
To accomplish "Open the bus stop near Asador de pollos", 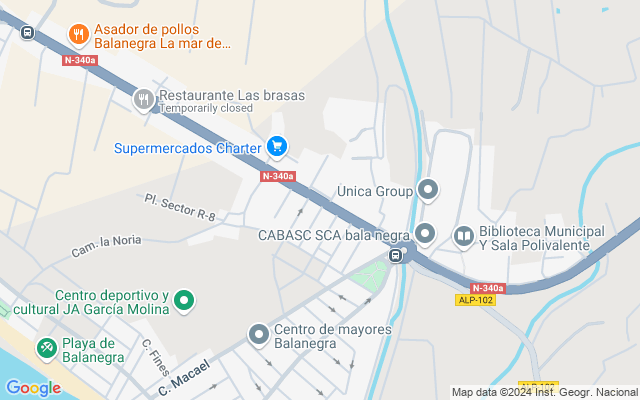I will pos(26,30).
